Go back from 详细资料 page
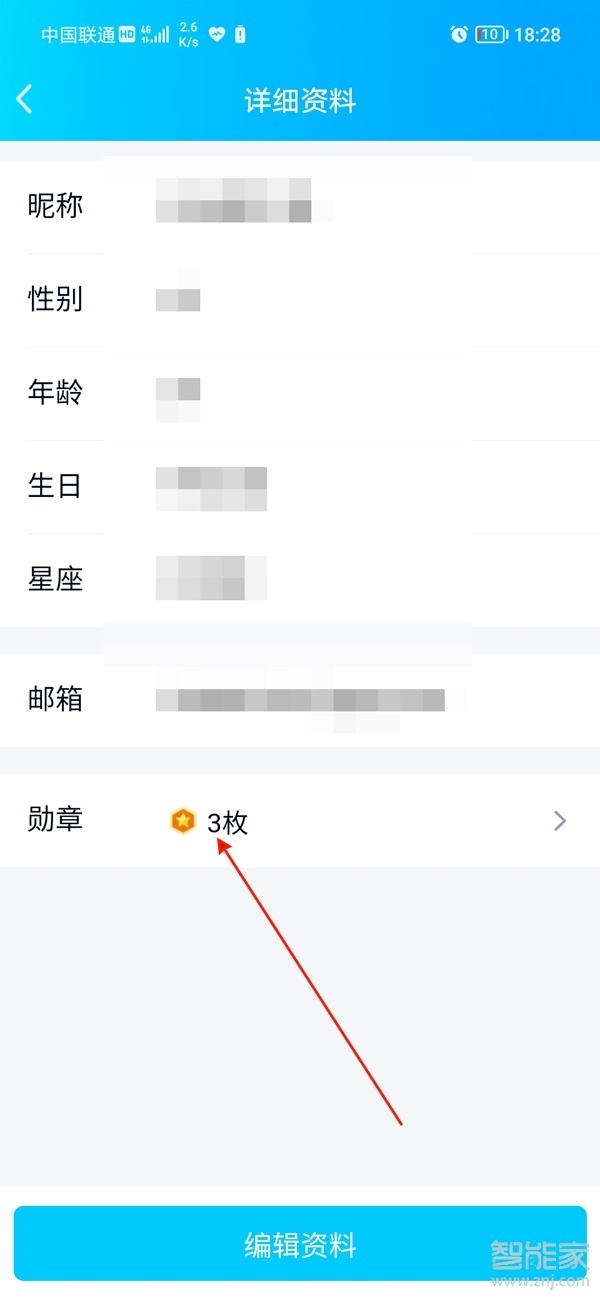Viewport: 600px width, 1300px height. [25, 100]
